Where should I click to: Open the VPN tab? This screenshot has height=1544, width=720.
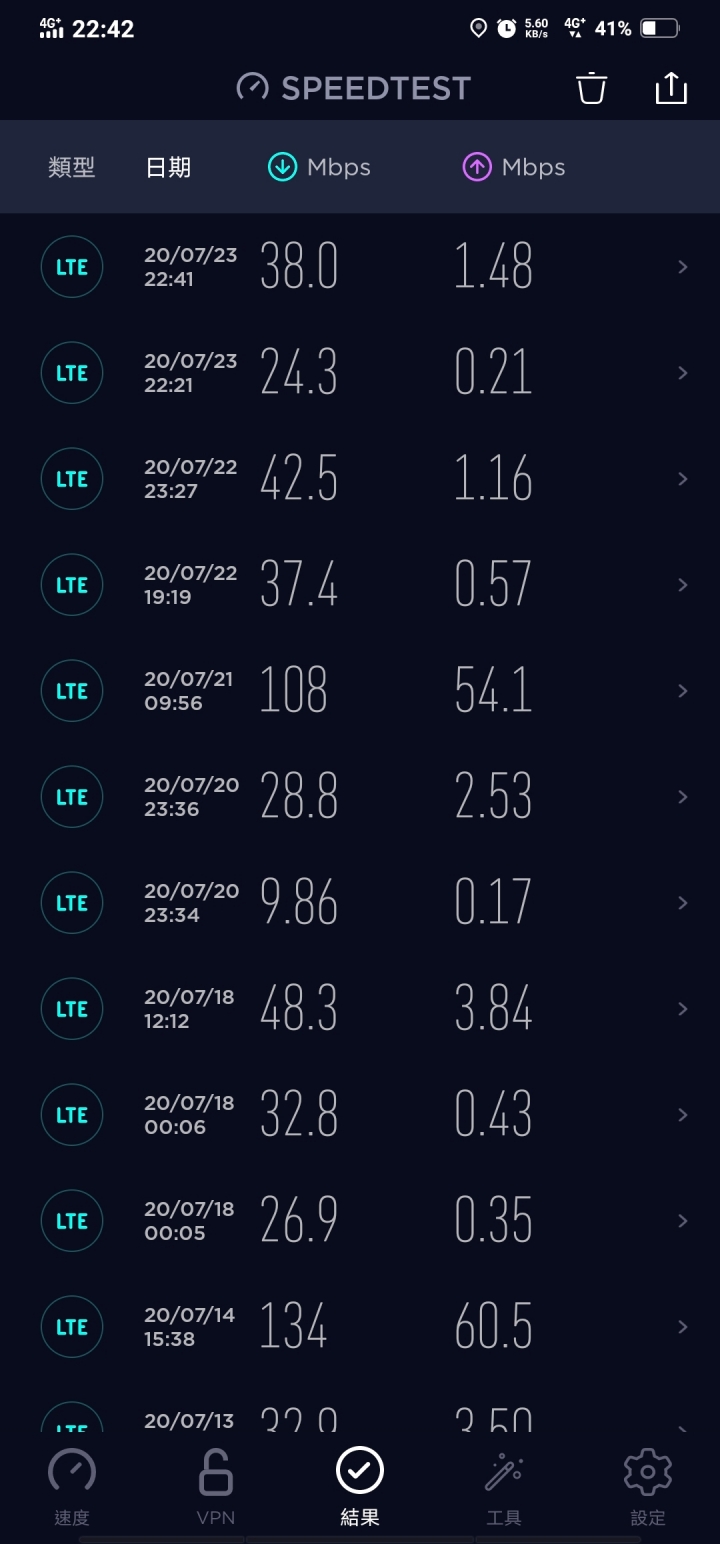216,1486
